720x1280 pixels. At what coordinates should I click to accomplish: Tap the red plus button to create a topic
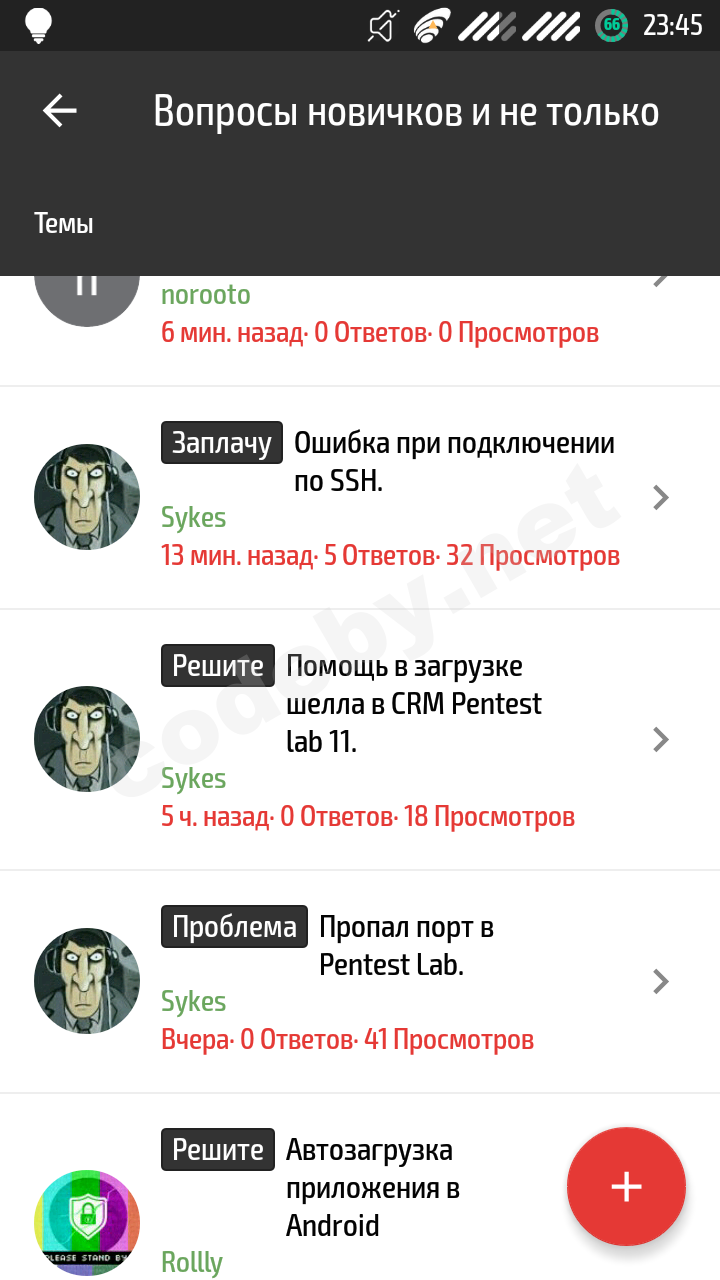tap(626, 1186)
